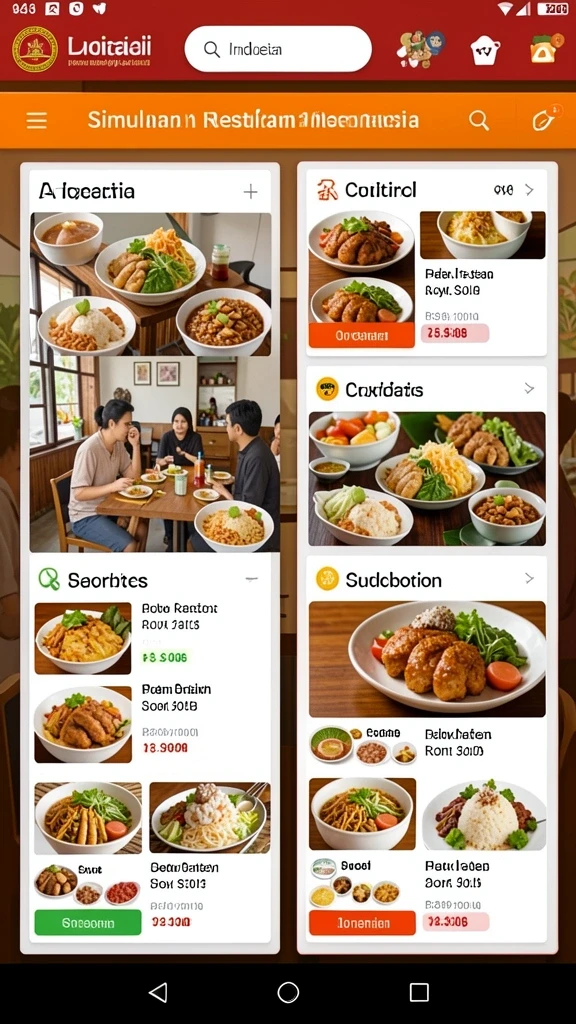576x1024 pixels.
Task: Expand the Coultirol section chevron
Action: 530,190
